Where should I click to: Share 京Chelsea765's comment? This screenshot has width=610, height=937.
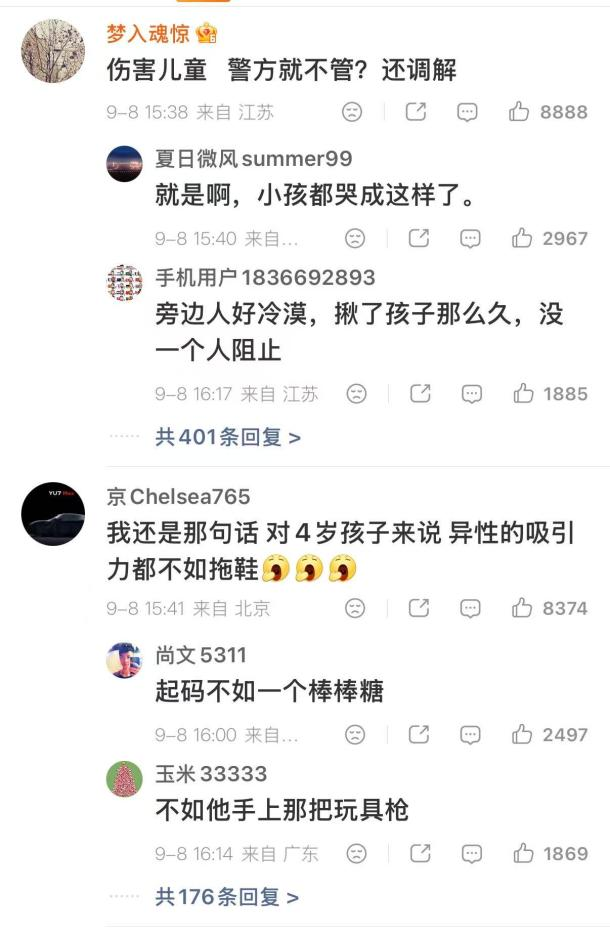pos(418,608)
